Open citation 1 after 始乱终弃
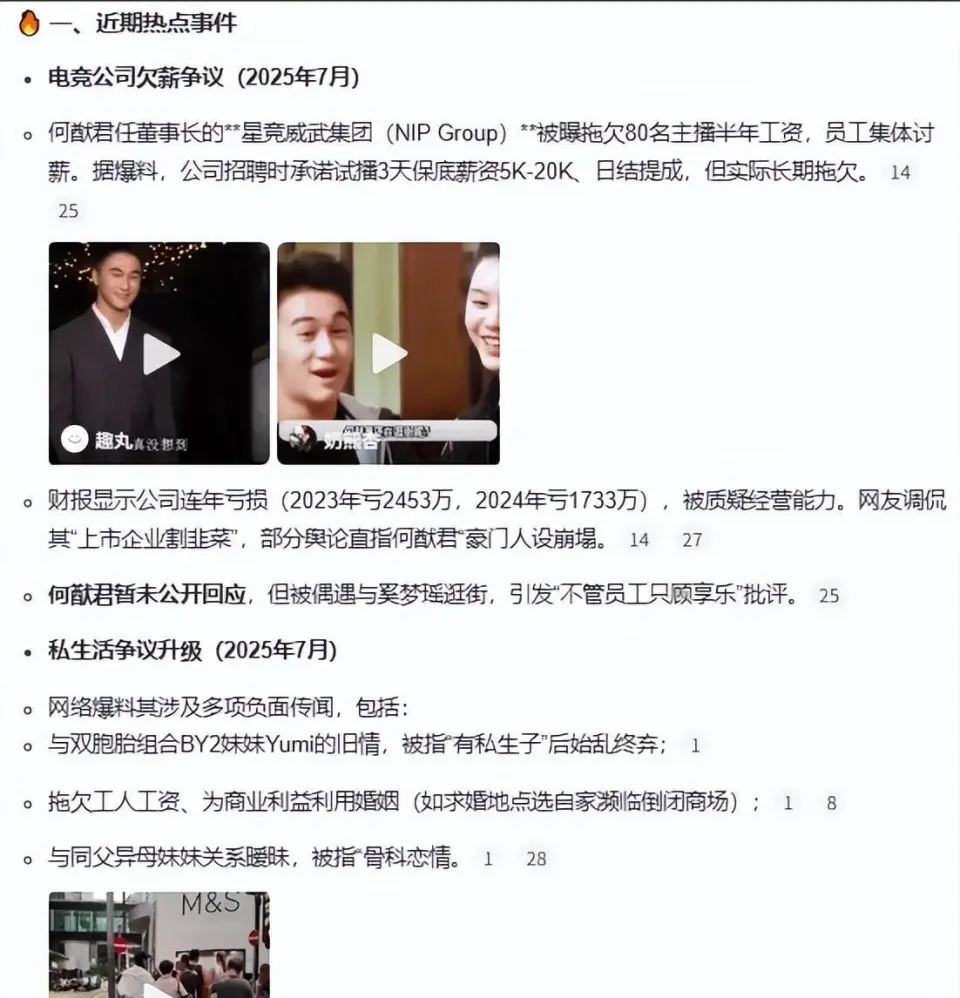 tap(695, 745)
